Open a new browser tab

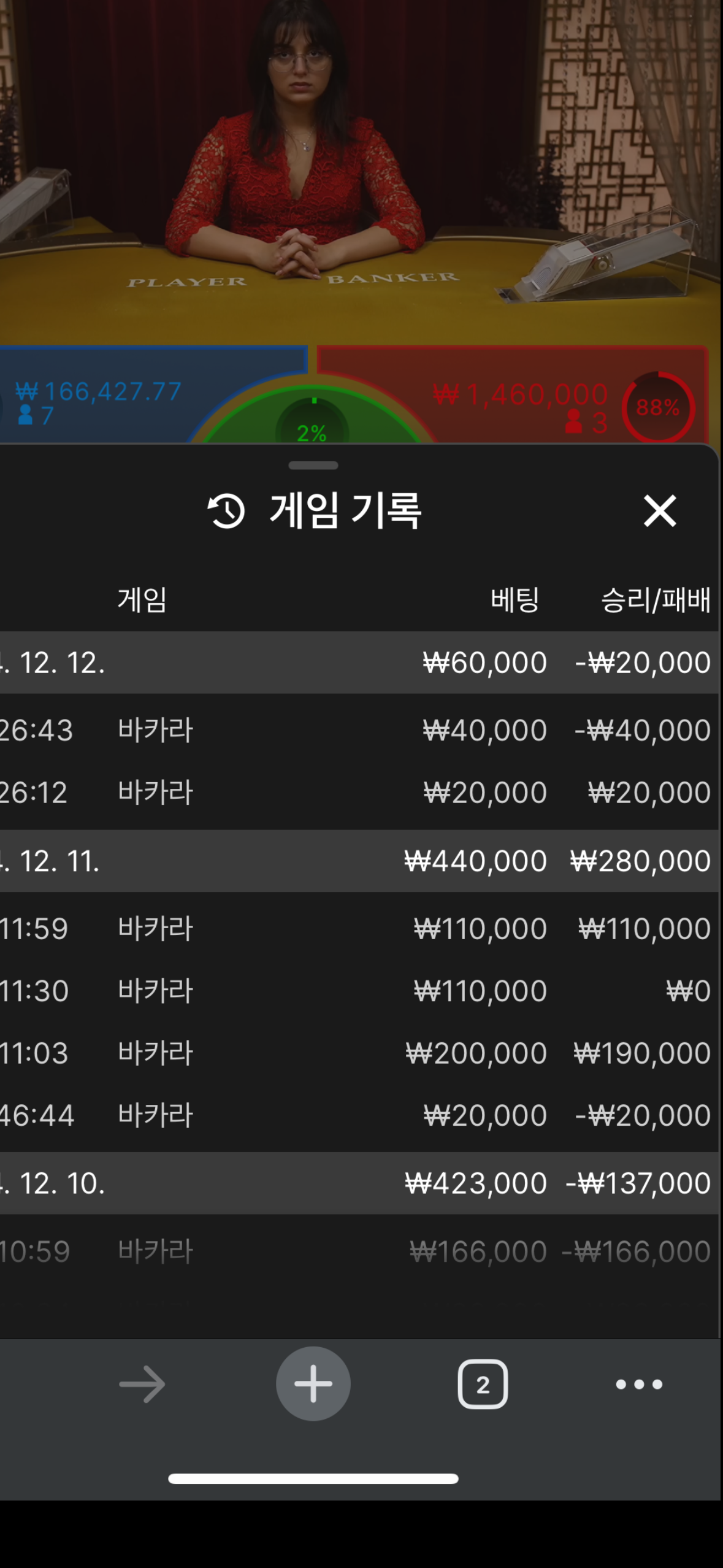313,1384
